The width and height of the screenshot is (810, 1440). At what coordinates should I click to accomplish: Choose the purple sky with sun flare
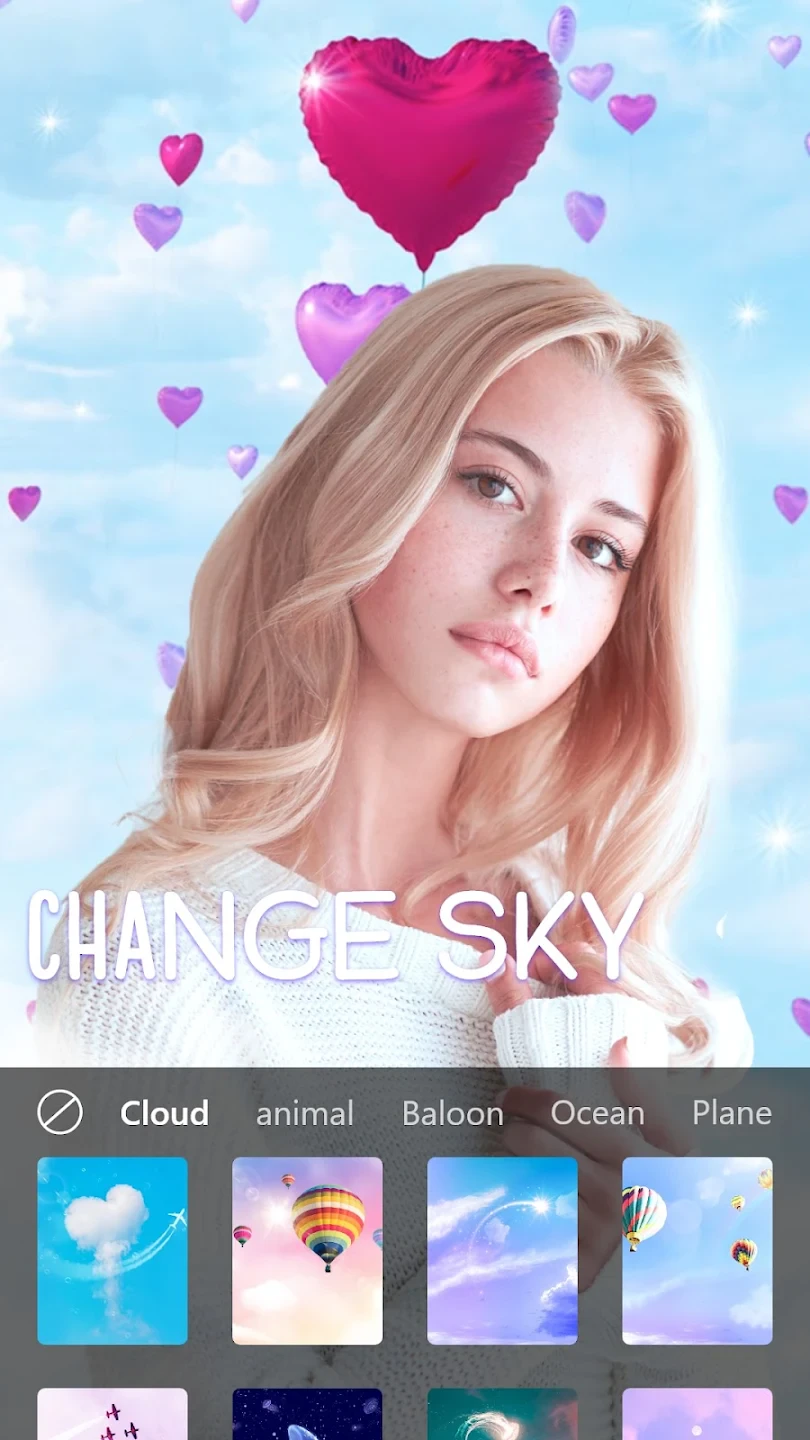pyautogui.click(x=502, y=1250)
